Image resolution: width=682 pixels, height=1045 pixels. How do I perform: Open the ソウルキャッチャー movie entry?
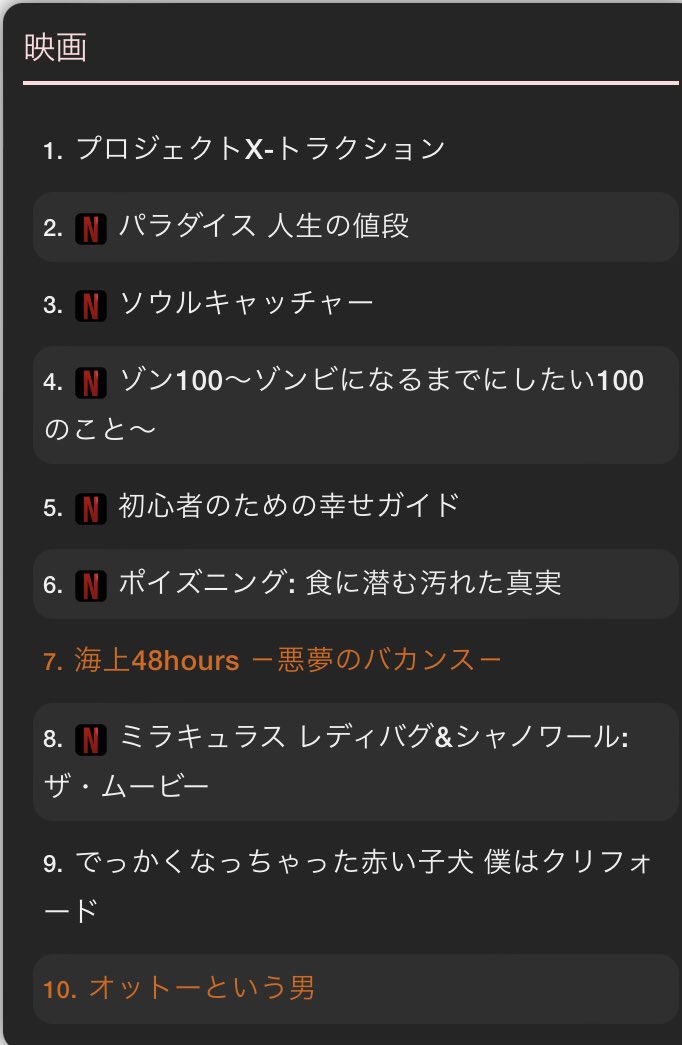(x=246, y=303)
